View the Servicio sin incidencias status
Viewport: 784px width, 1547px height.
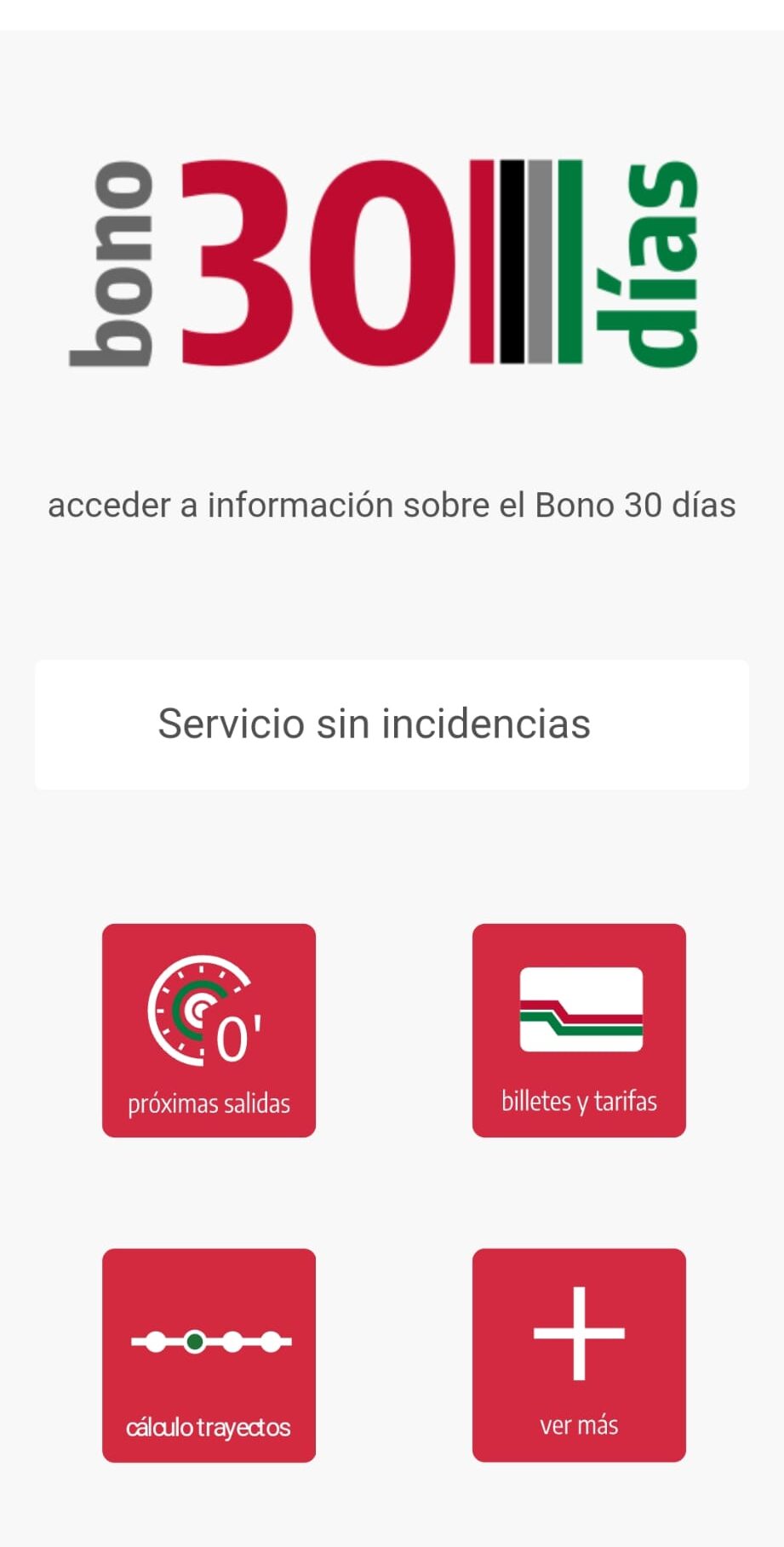point(392,725)
